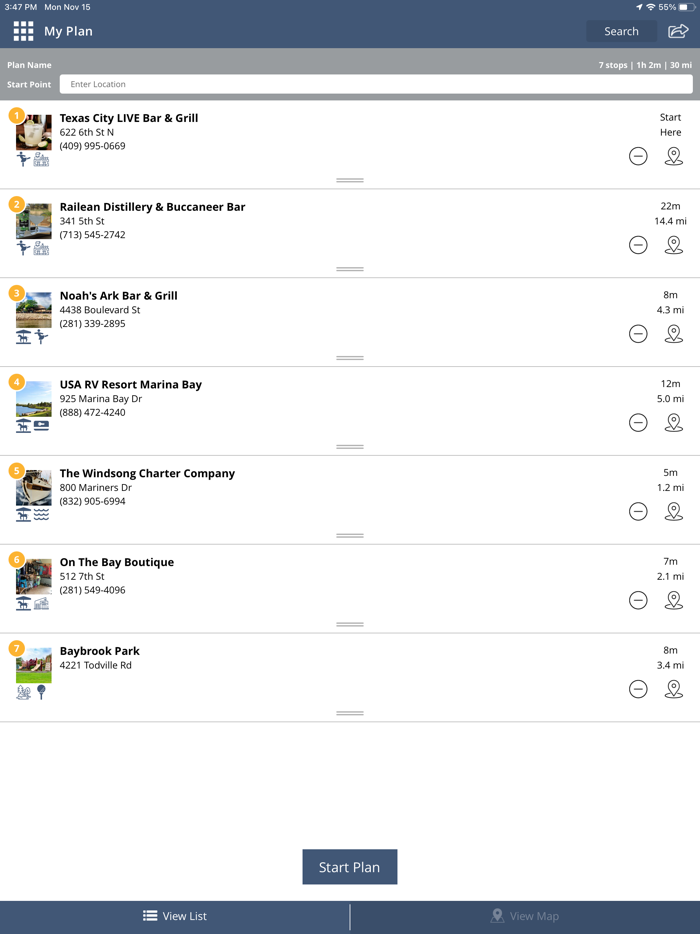
Task: Remove Railean Distillery & Buccaneer Bar stop
Action: pyautogui.click(x=638, y=245)
